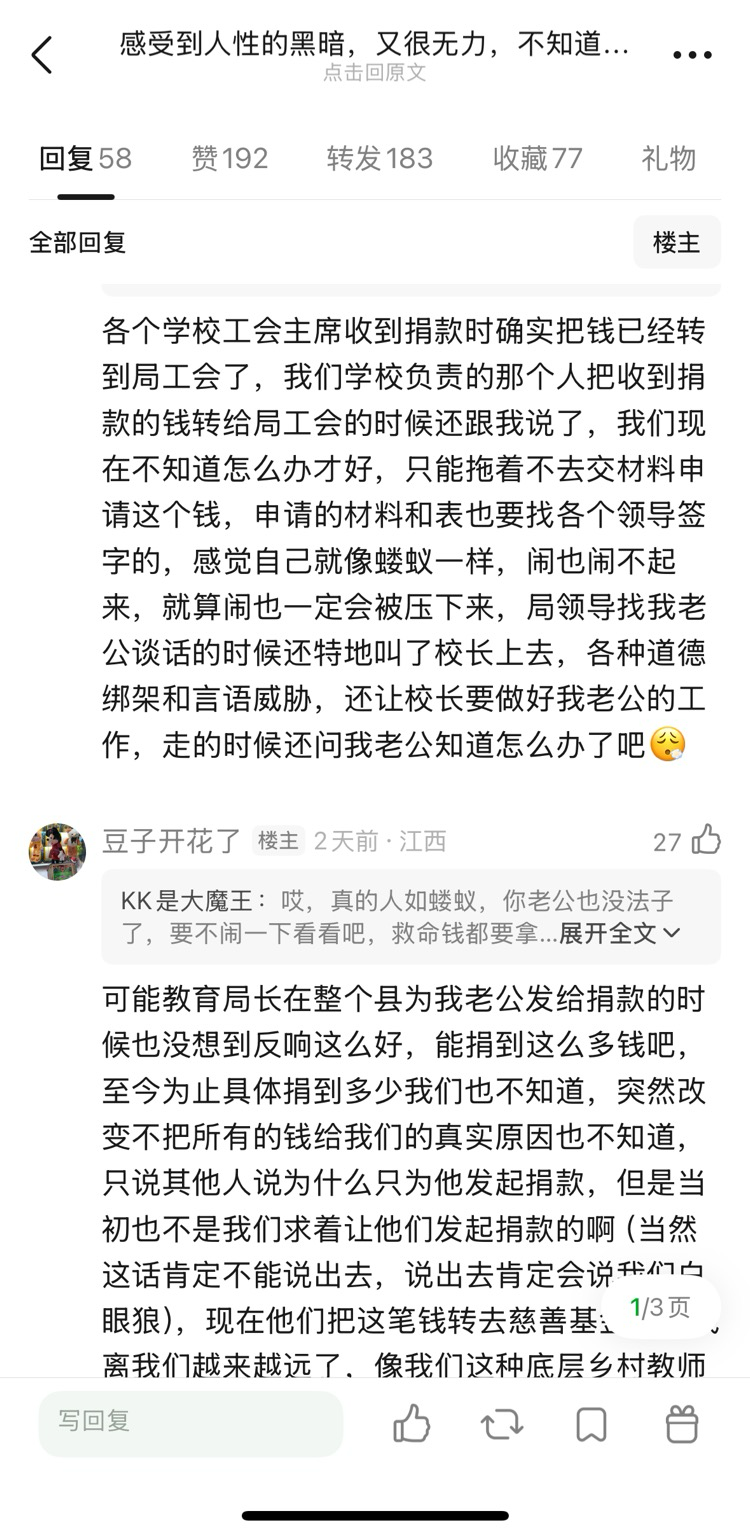Bookmark this post from the bottom bar

point(591,1423)
